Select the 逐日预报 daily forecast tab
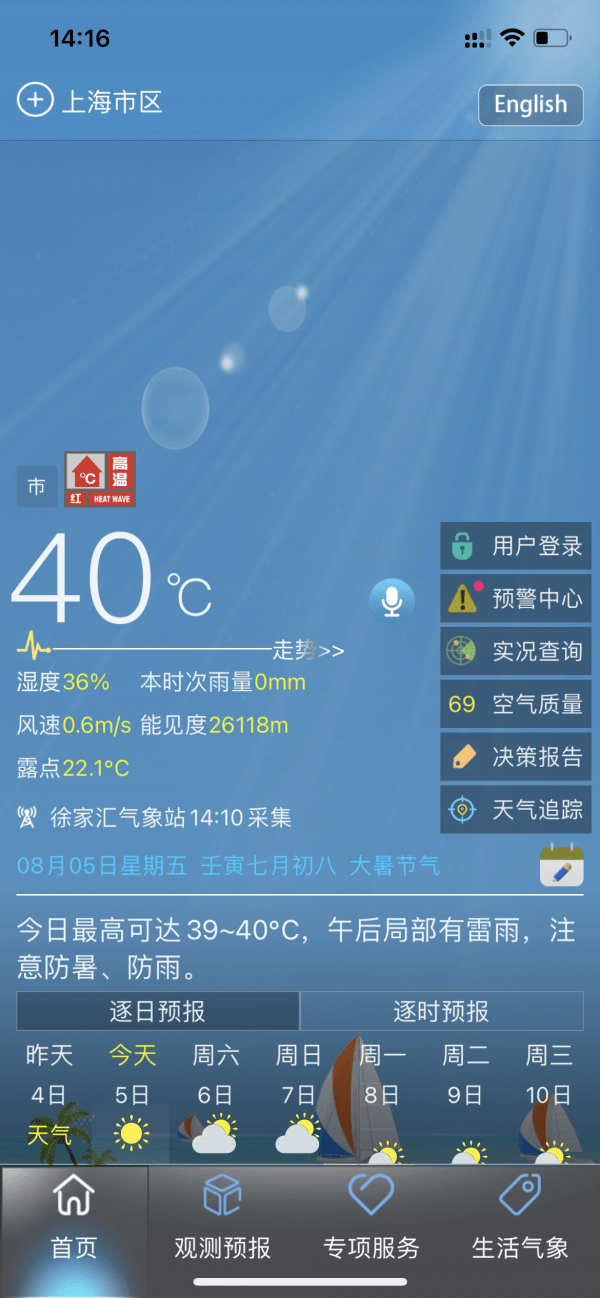The height and width of the screenshot is (1298, 600). coord(158,1011)
